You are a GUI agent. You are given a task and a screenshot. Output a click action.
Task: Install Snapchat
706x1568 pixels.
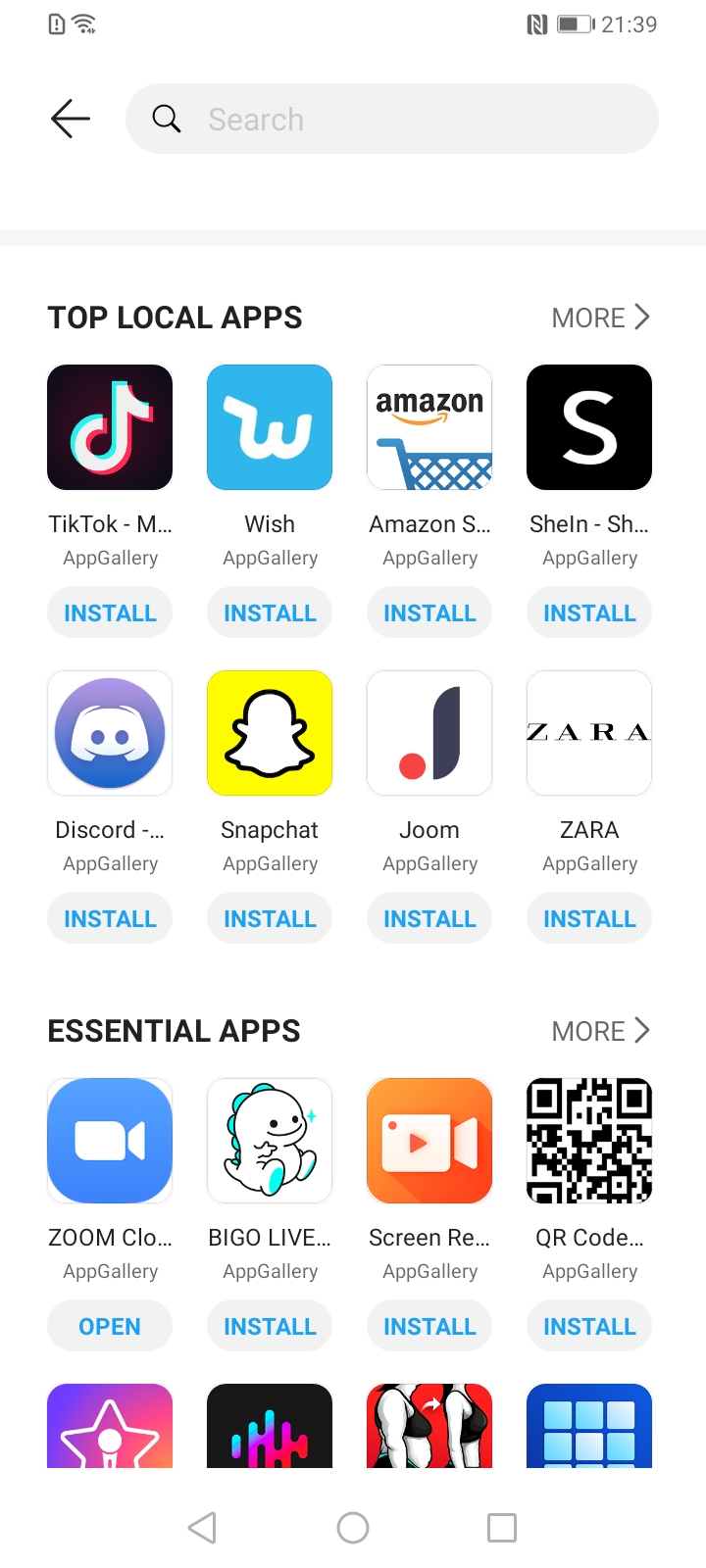pos(270,918)
